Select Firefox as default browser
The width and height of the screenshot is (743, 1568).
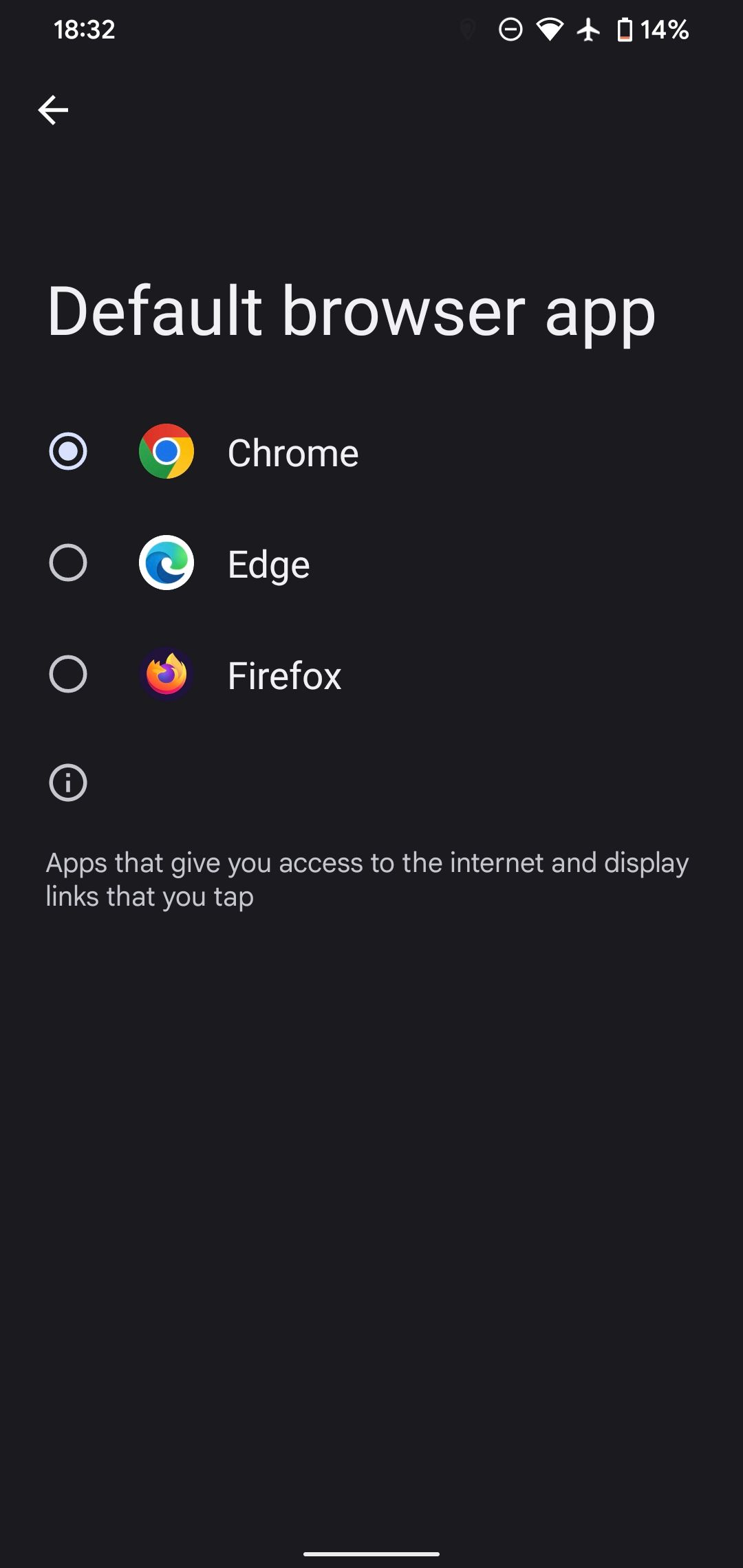pos(67,675)
